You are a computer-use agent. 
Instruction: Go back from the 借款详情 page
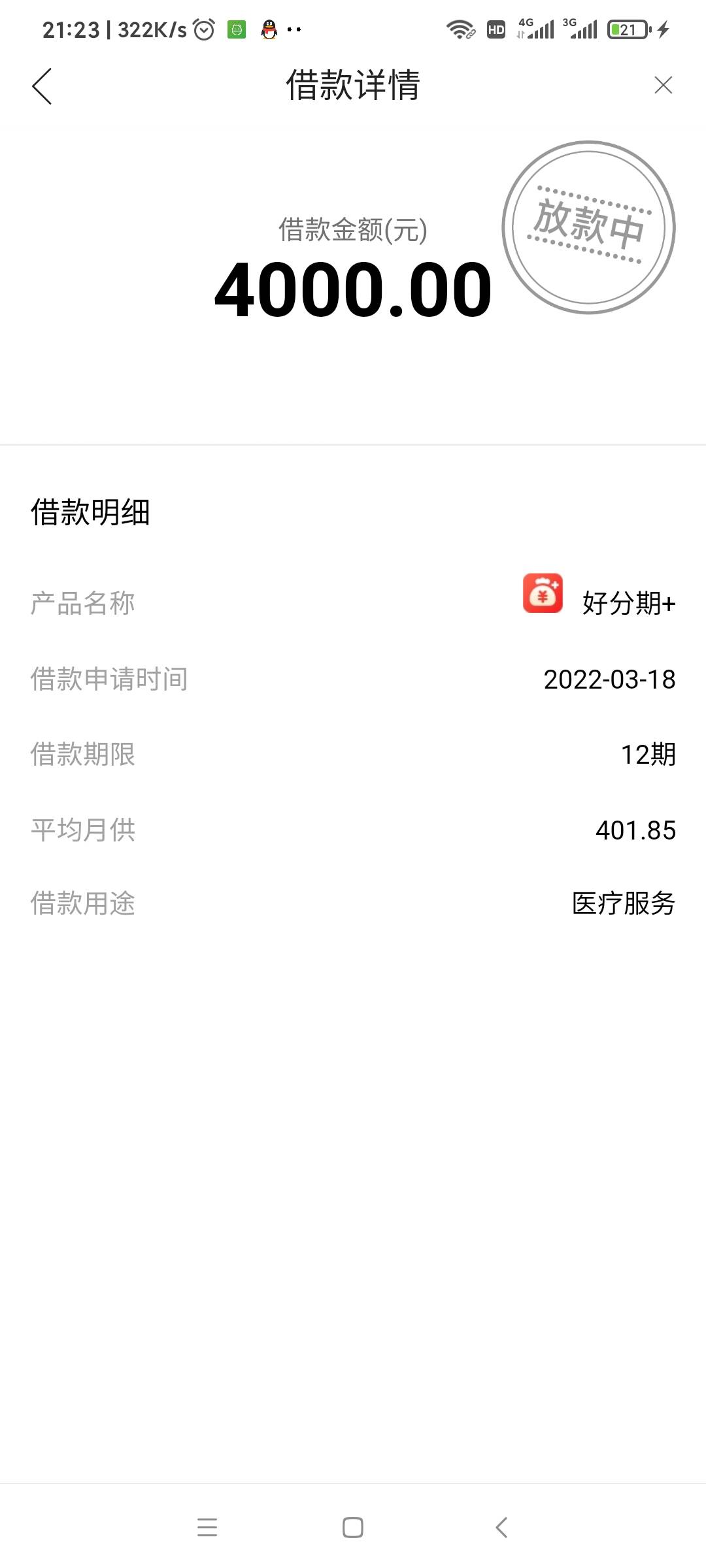click(x=42, y=86)
